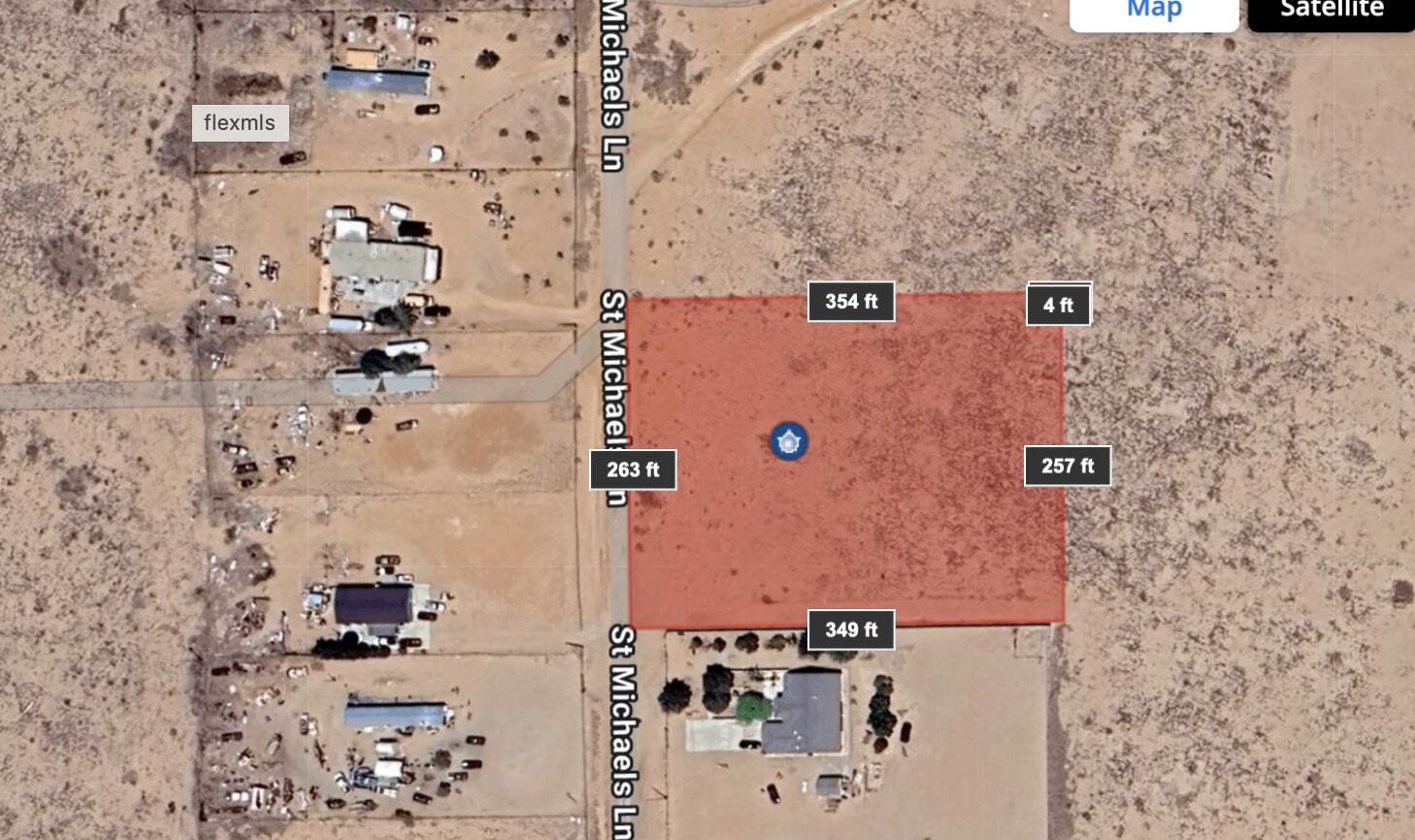This screenshot has width=1415, height=840.
Task: Select the Satellite view
Action: click(1331, 12)
